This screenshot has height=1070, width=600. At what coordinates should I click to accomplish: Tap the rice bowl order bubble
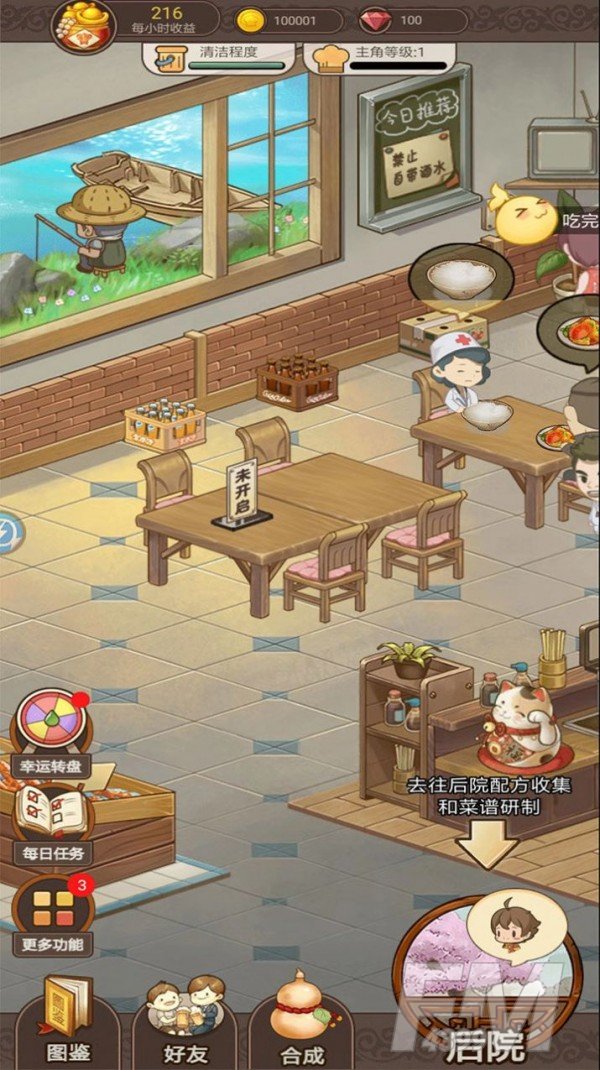tap(459, 277)
